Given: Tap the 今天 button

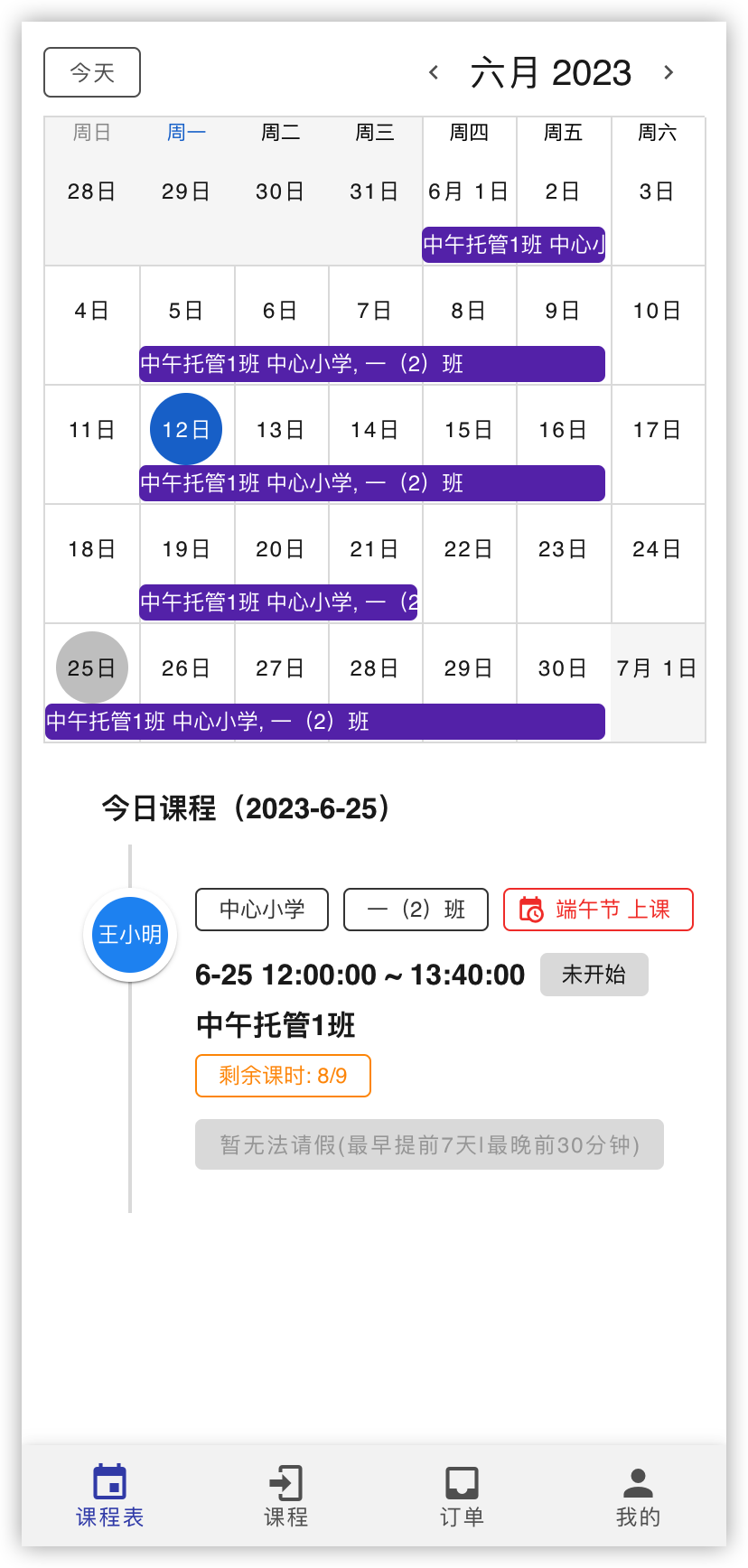Looking at the screenshot, I should [x=92, y=72].
